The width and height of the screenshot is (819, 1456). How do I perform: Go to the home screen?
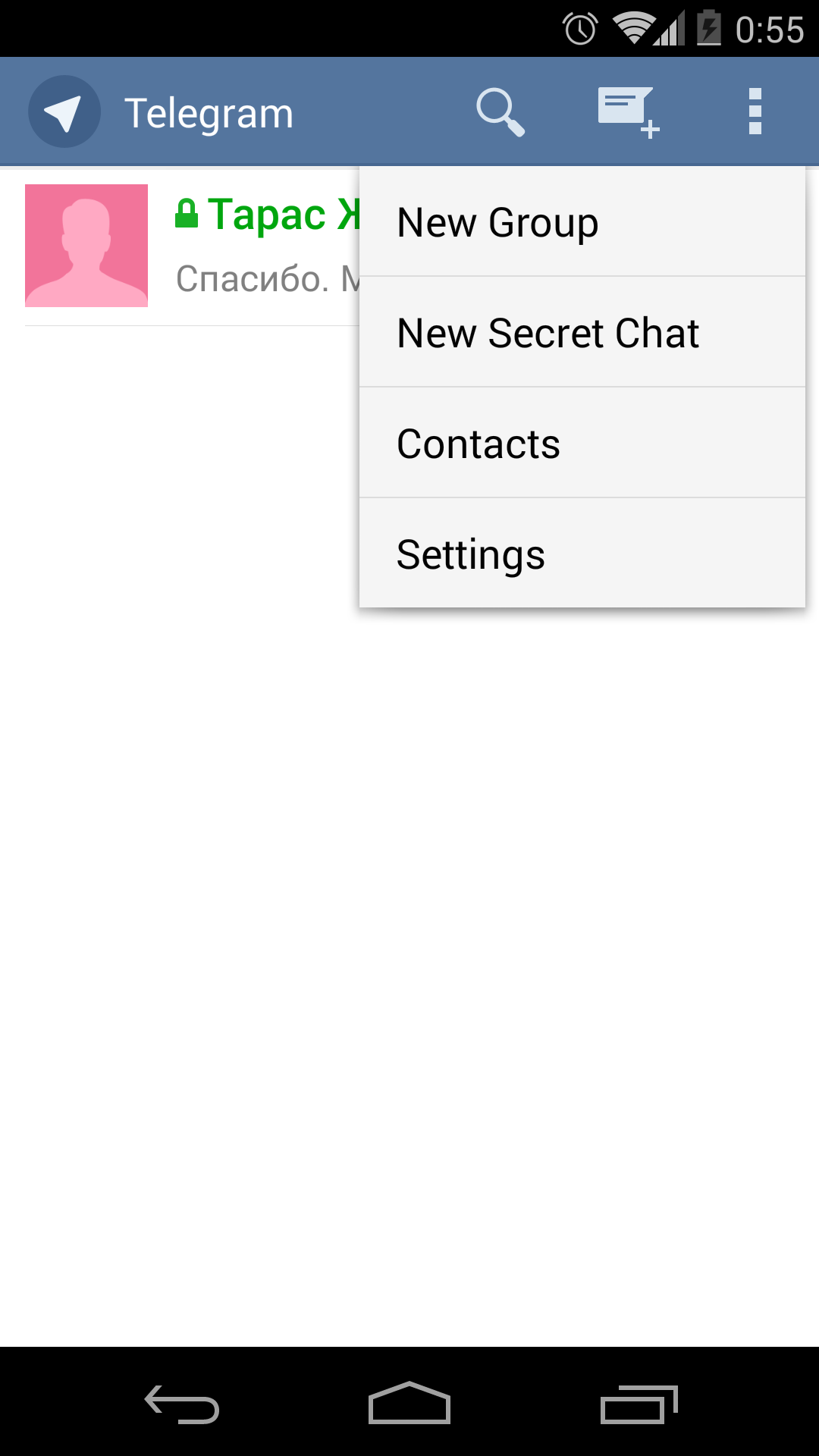[409, 1403]
